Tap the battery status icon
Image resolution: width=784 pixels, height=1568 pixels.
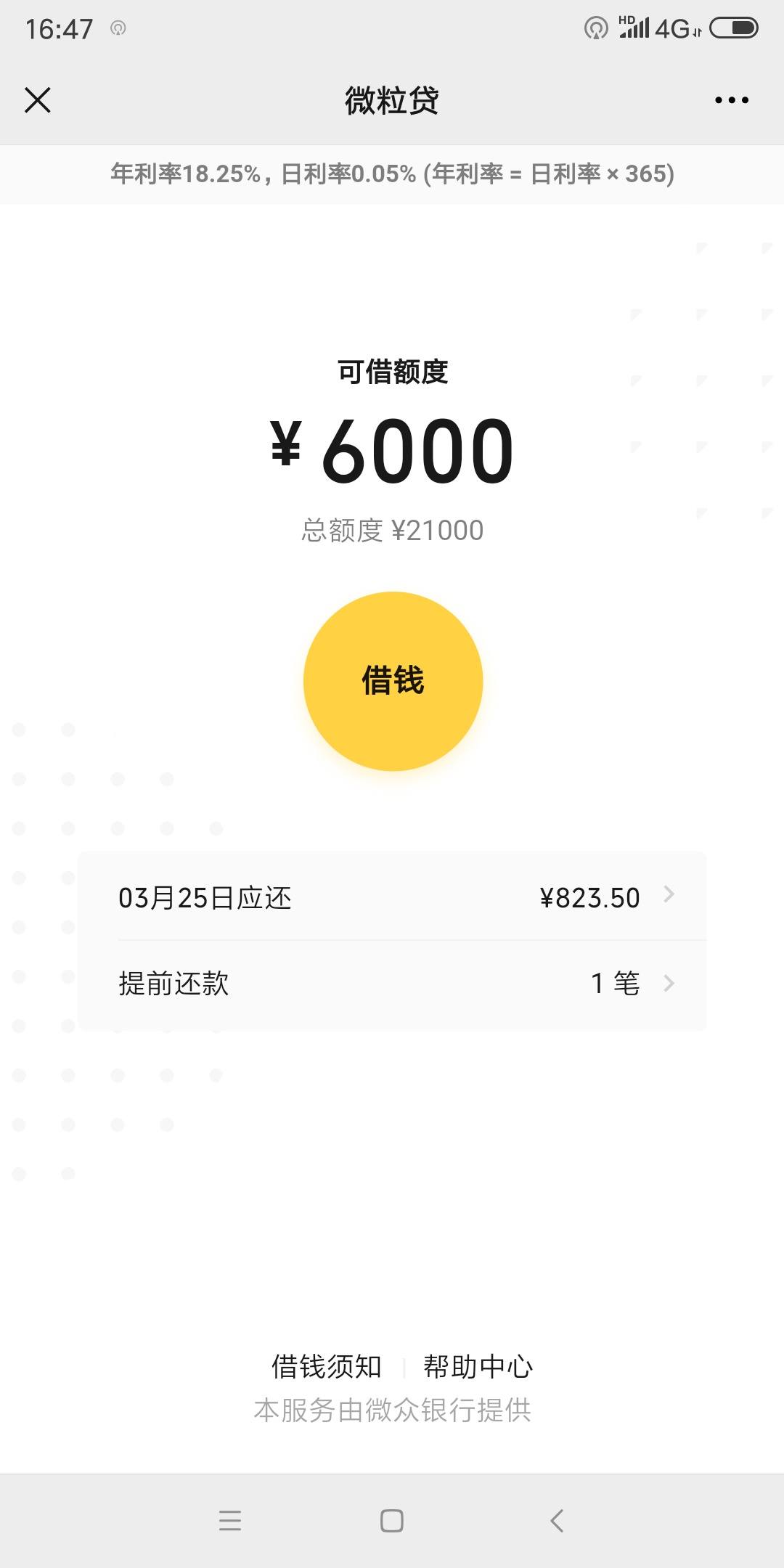point(730,29)
